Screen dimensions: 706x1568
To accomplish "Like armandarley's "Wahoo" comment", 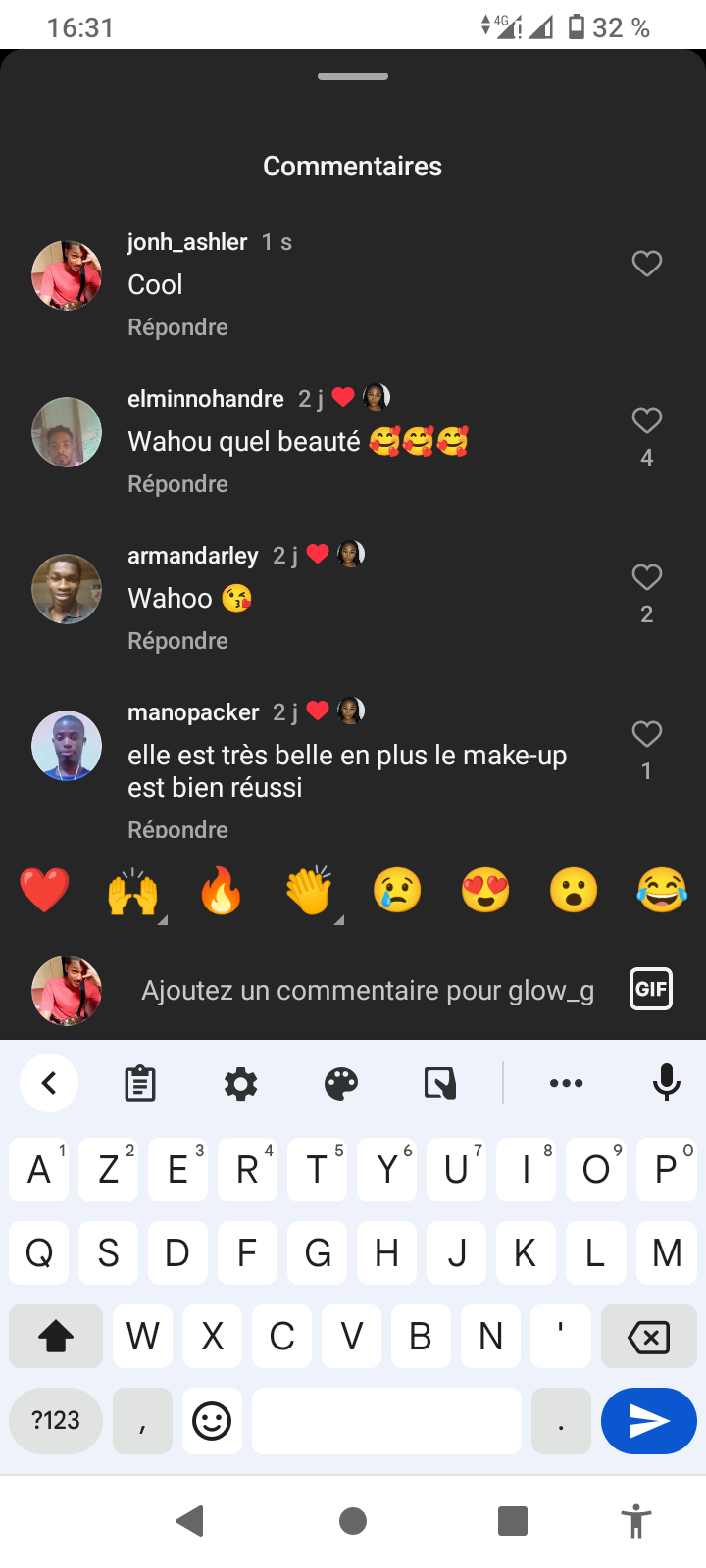I will (x=646, y=577).
